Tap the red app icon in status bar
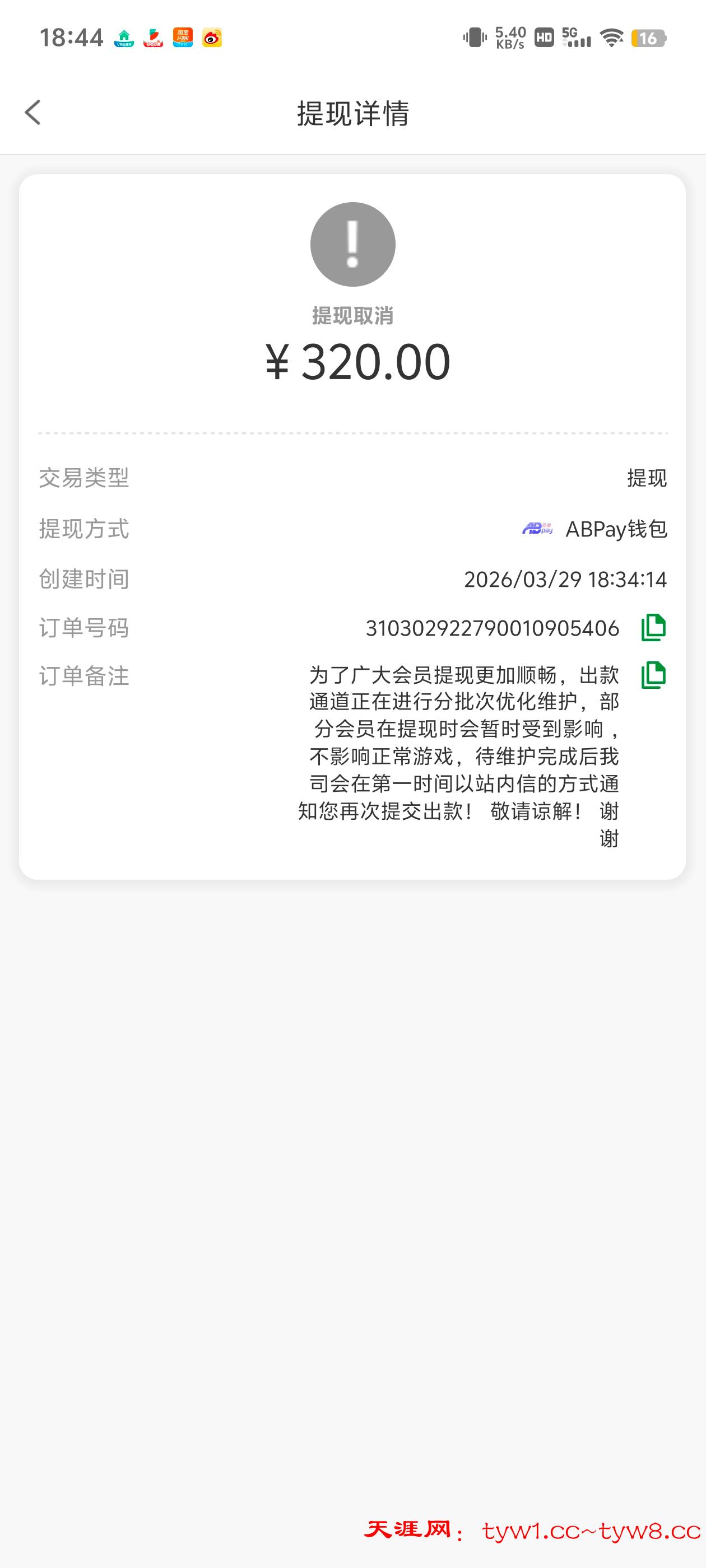 point(154,38)
